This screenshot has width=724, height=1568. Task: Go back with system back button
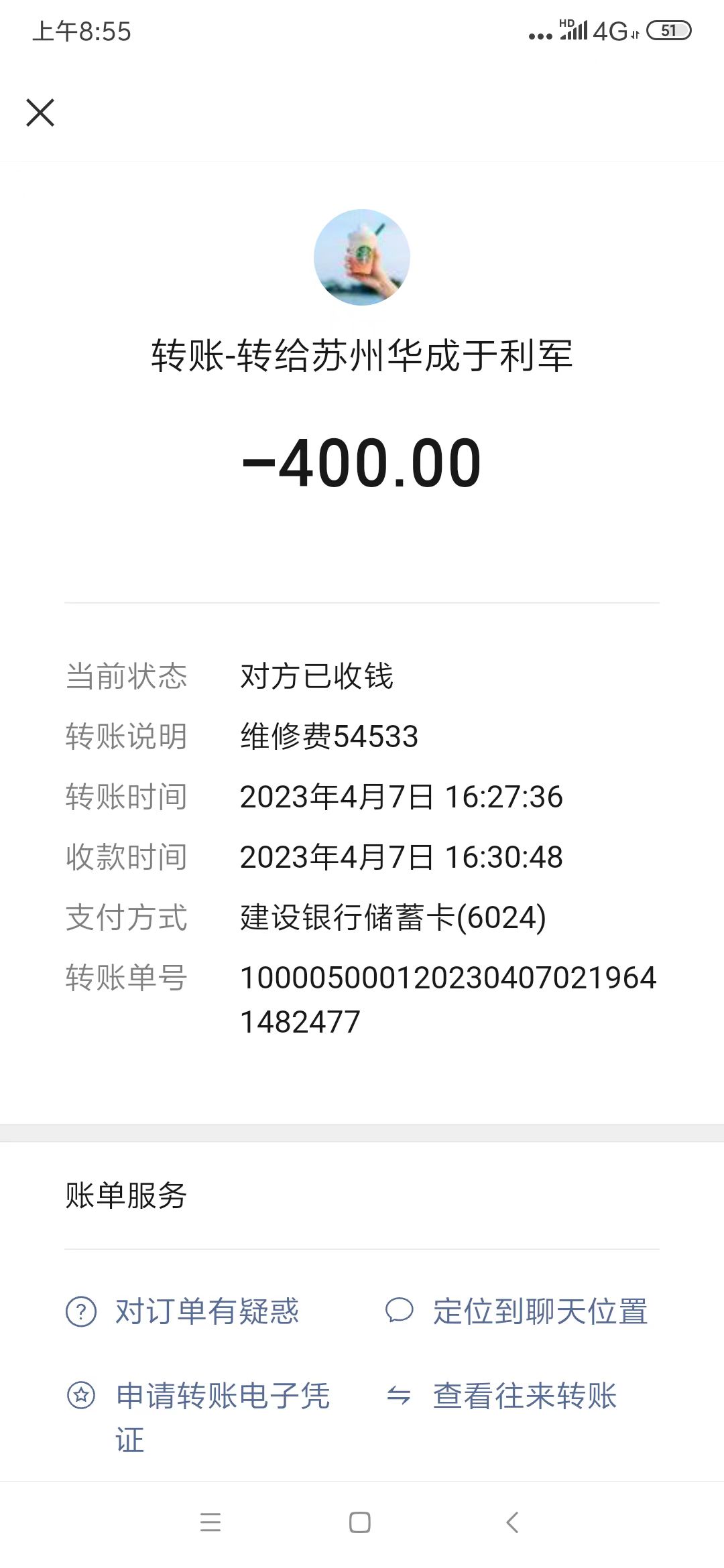pyautogui.click(x=513, y=1522)
